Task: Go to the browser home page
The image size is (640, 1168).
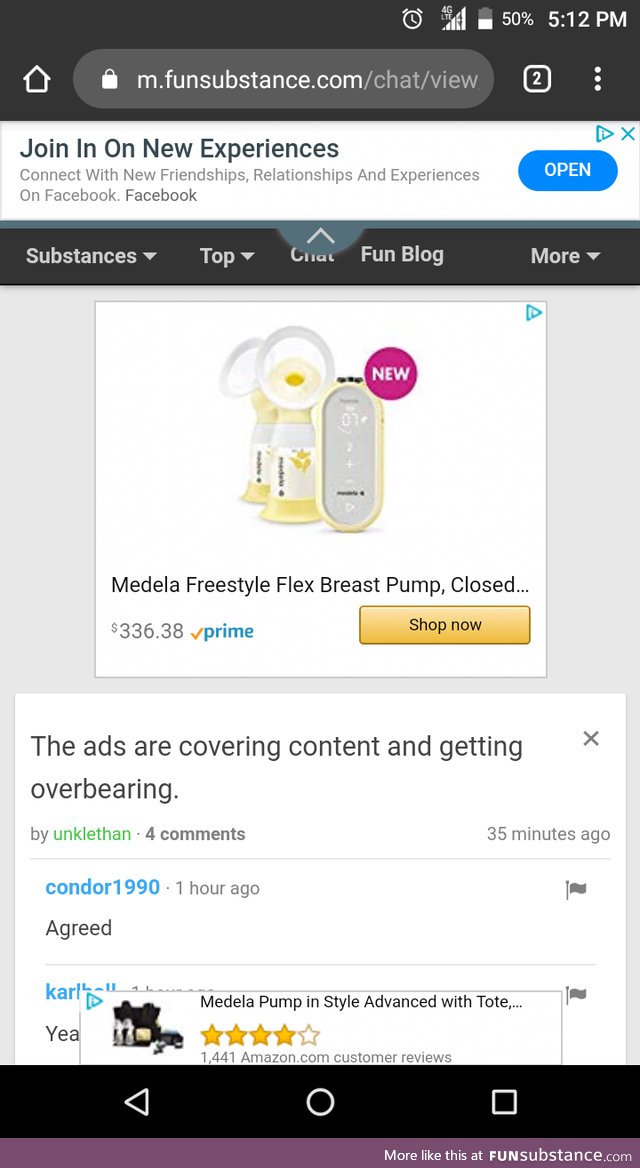Action: pos(37,79)
